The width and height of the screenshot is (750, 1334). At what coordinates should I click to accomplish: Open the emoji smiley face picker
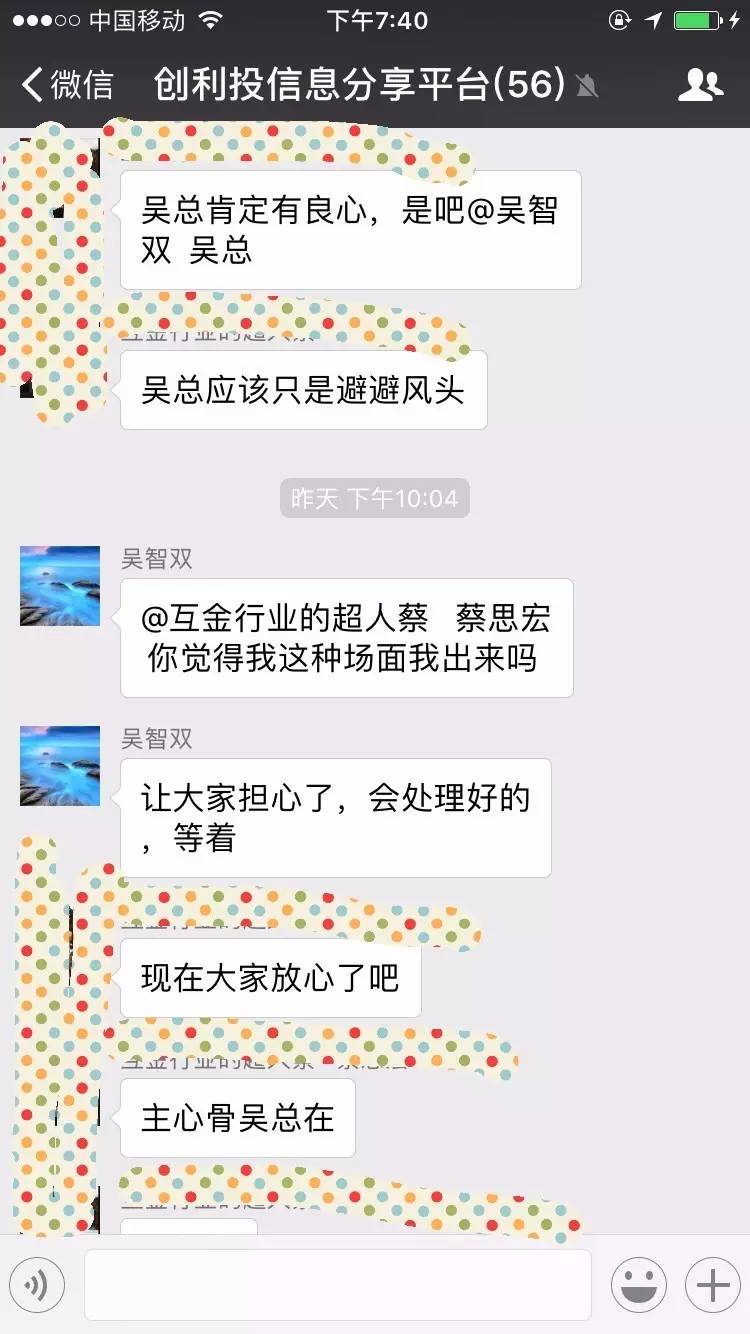coord(639,1283)
